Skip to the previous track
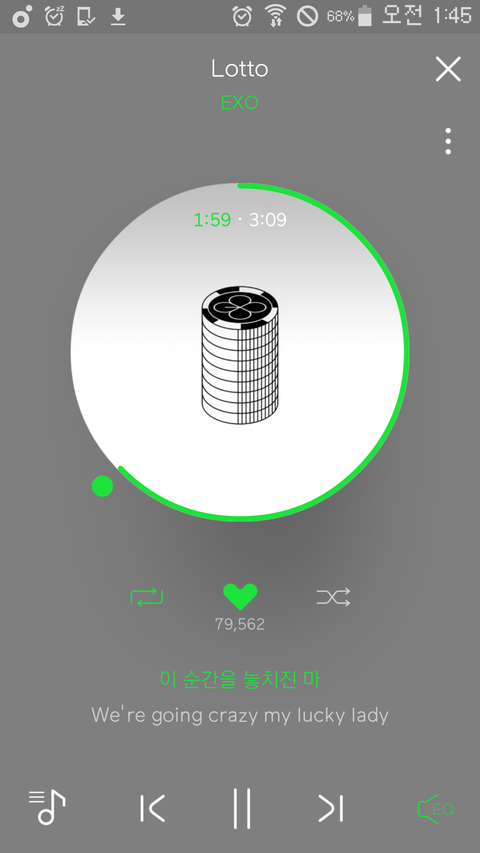Viewport: 480px width, 853px height. [x=152, y=808]
